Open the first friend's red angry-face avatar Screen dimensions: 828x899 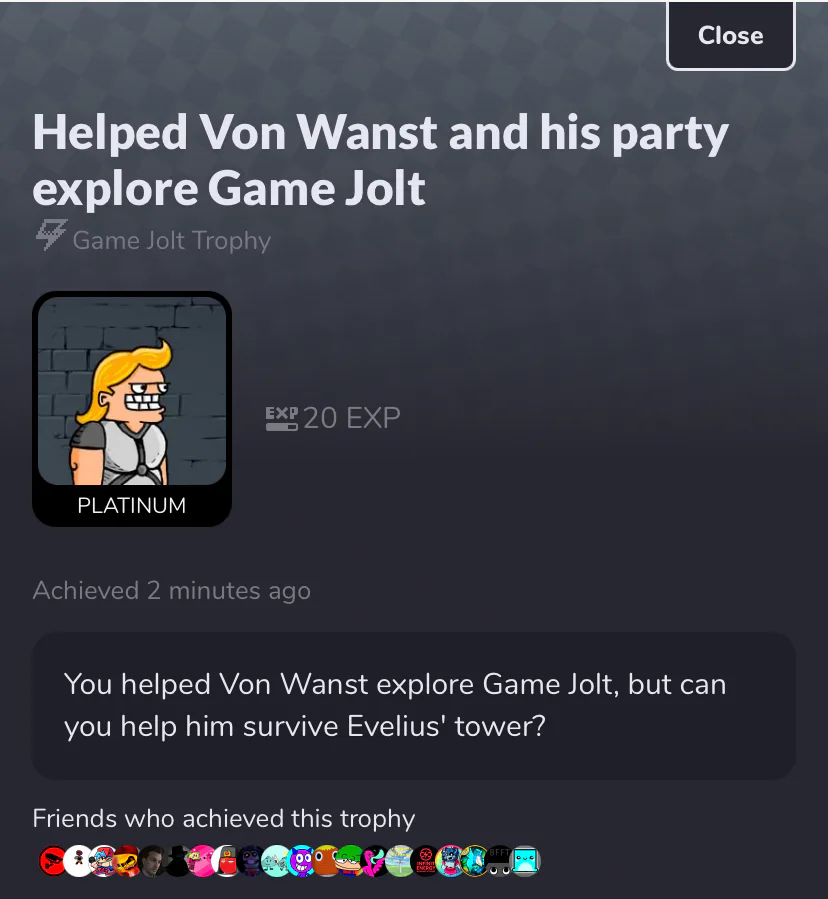53,860
